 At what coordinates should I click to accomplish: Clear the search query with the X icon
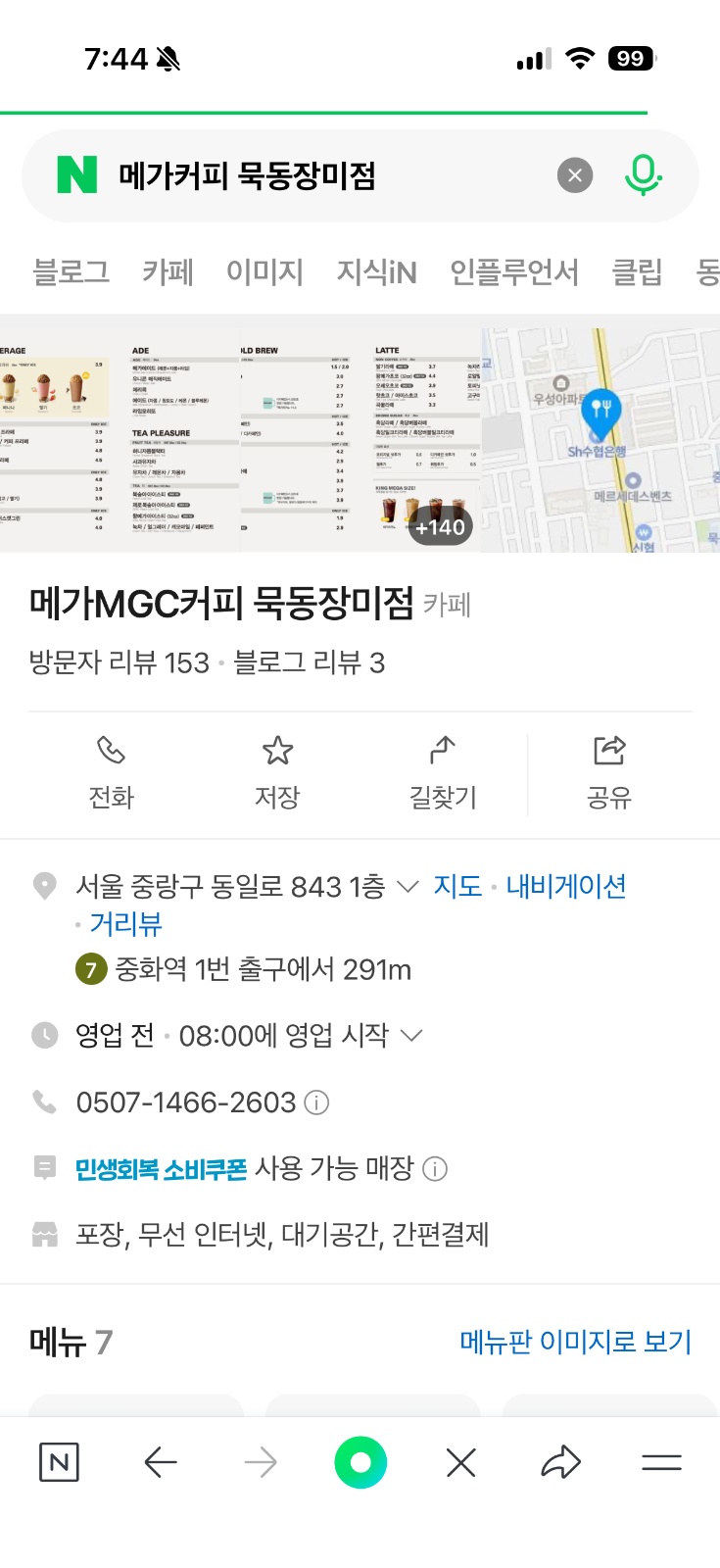coord(575,175)
